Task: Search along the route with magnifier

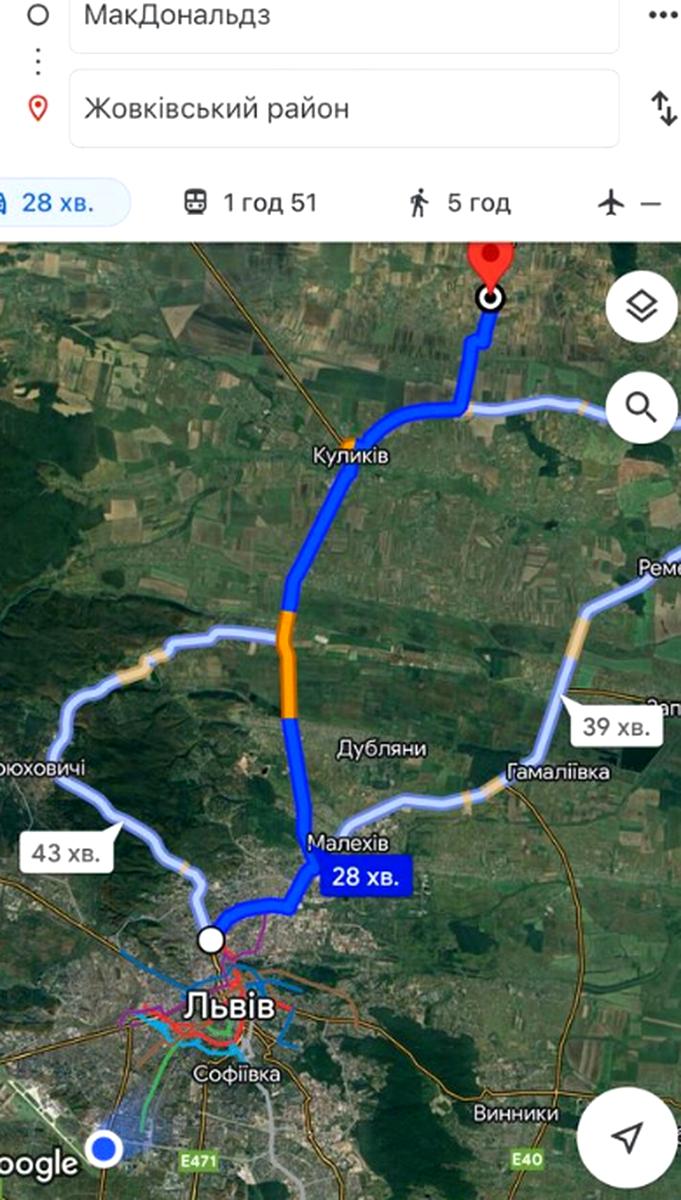Action: (x=641, y=407)
